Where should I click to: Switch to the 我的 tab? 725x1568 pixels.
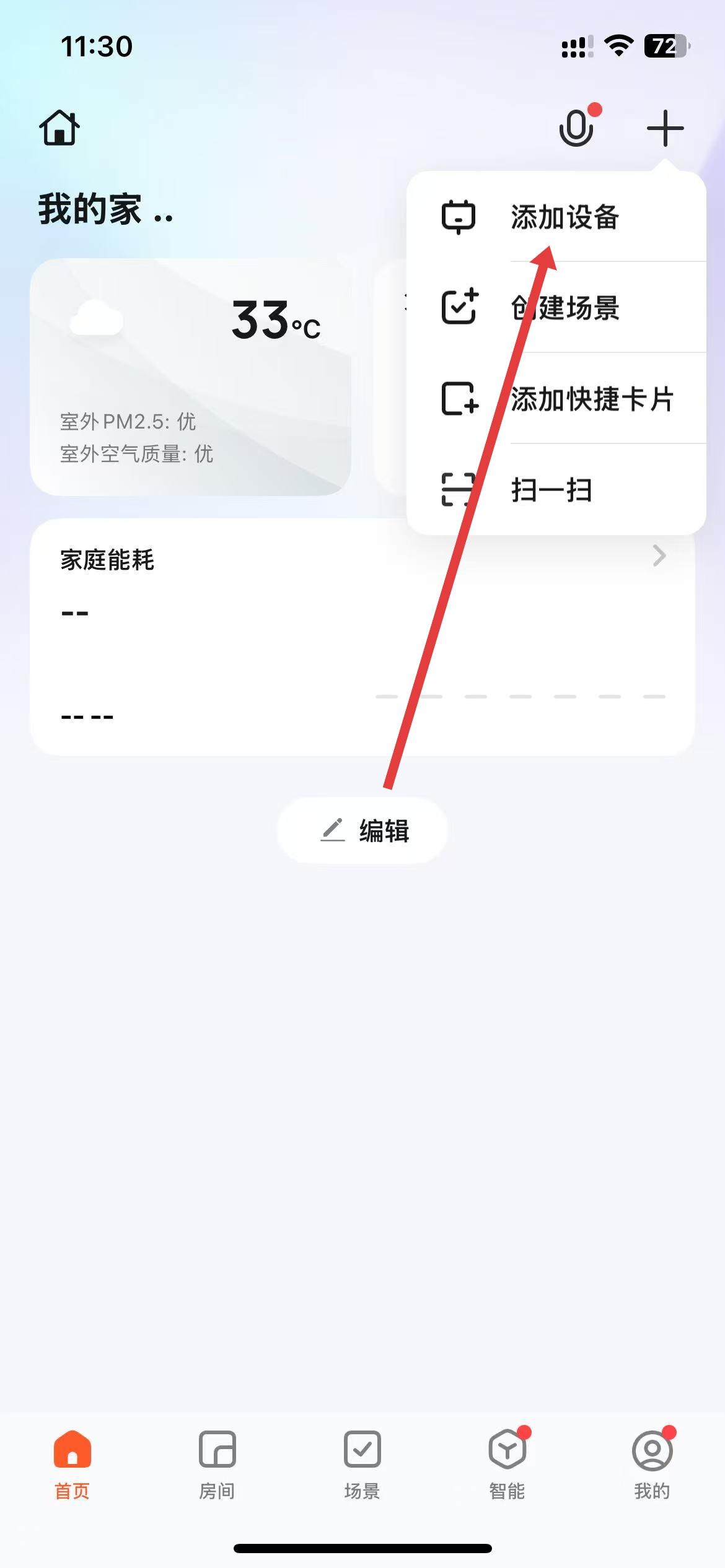(x=652, y=1465)
